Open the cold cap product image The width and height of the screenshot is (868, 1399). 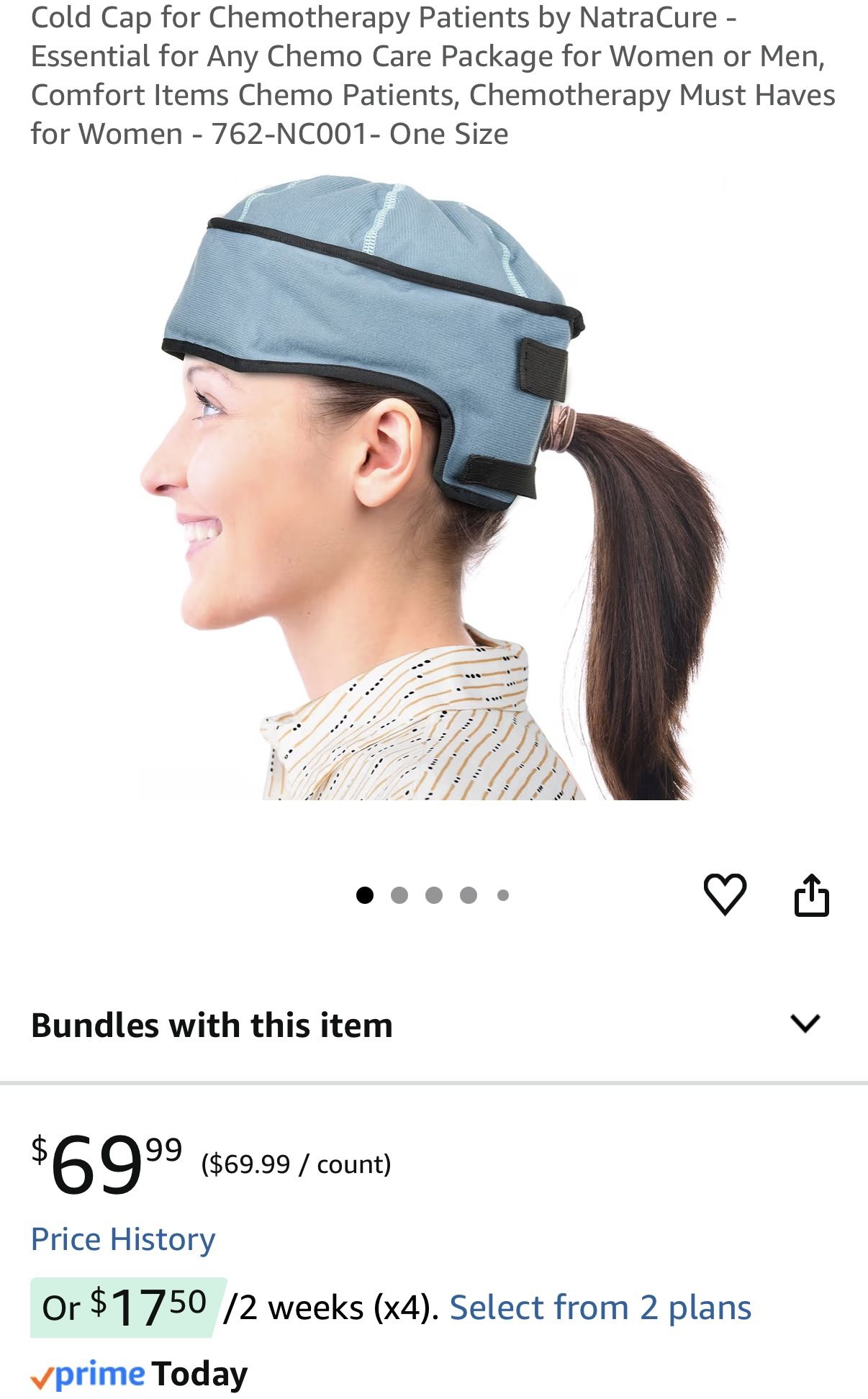point(433,487)
